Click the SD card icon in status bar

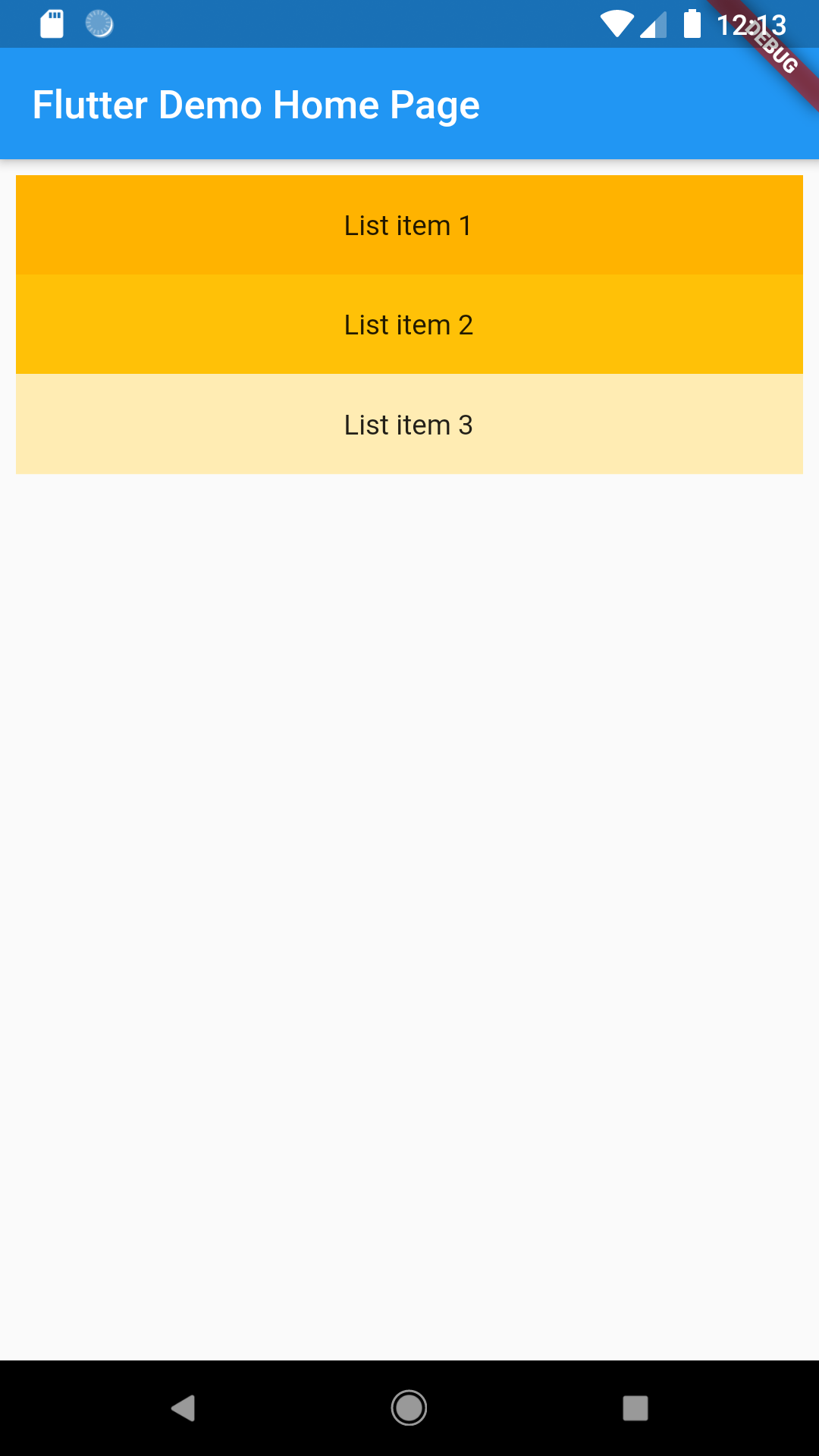pos(52,24)
